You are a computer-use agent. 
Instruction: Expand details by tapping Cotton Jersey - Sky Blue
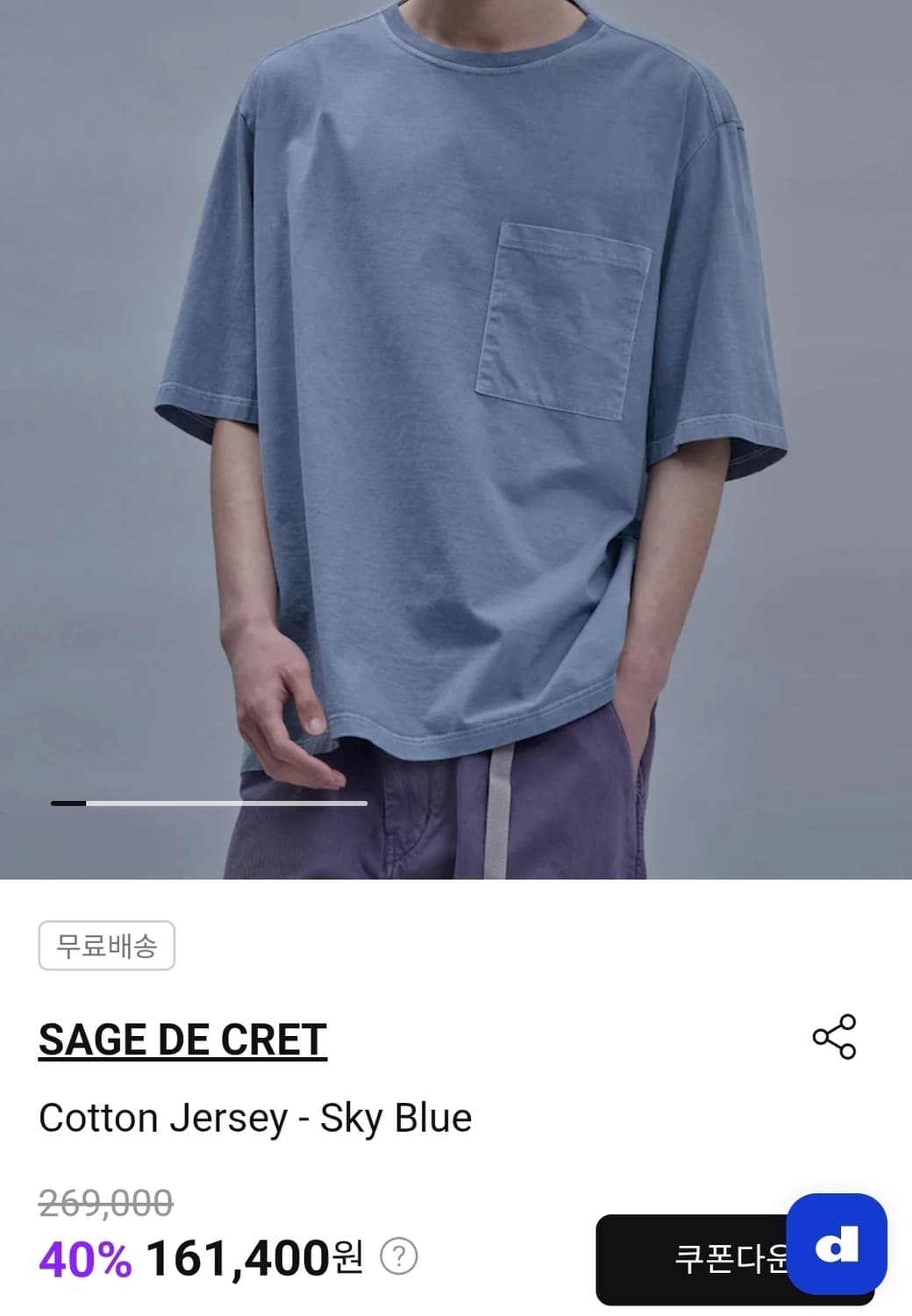click(254, 1117)
